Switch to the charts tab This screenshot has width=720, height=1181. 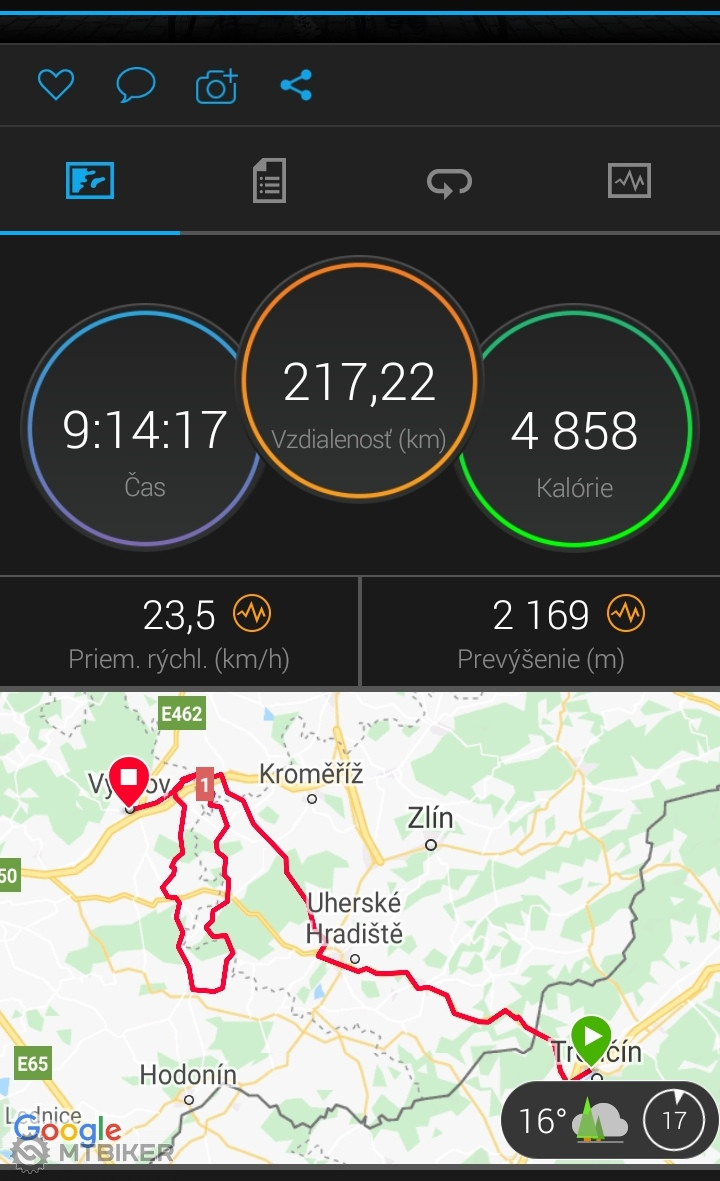click(x=629, y=181)
